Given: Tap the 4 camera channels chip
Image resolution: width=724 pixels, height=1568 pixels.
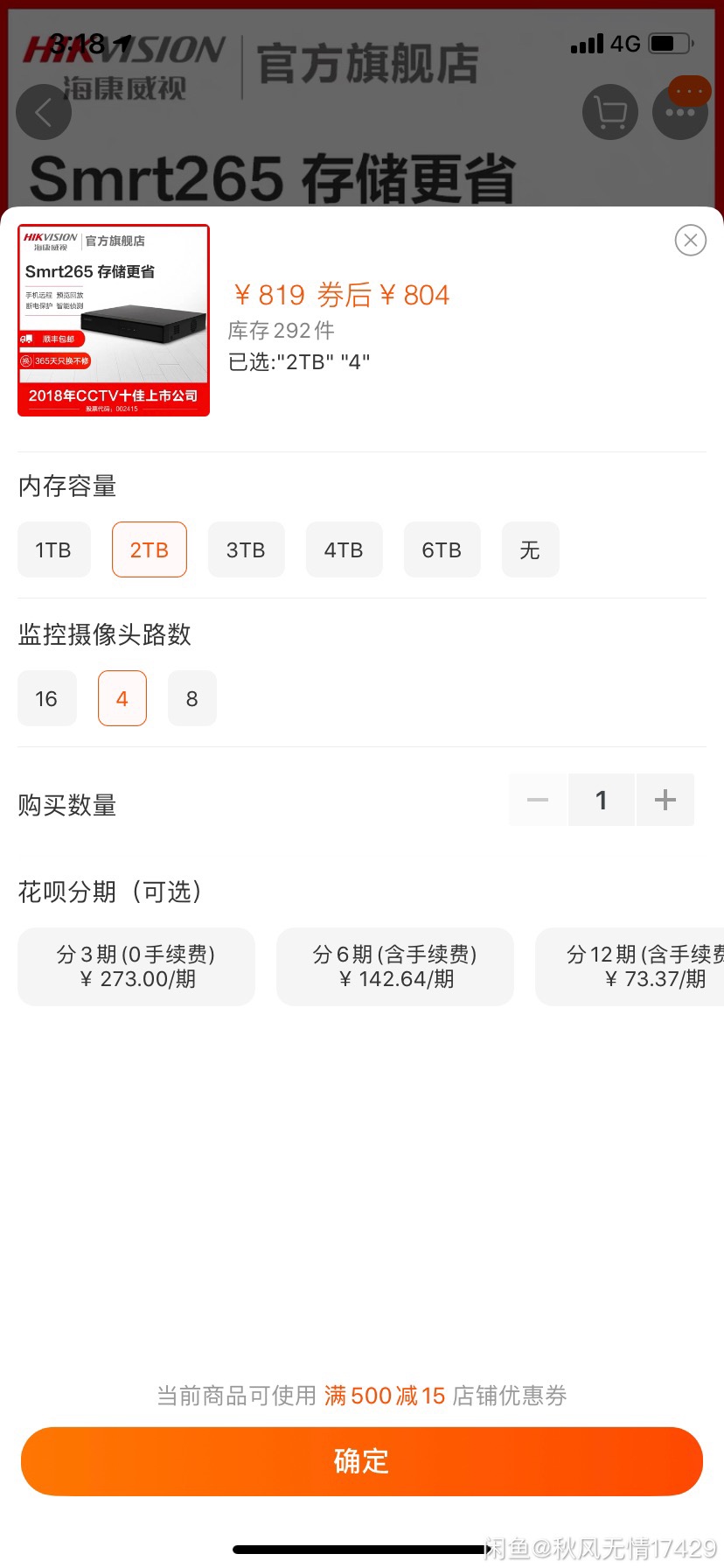Looking at the screenshot, I should pos(122,698).
